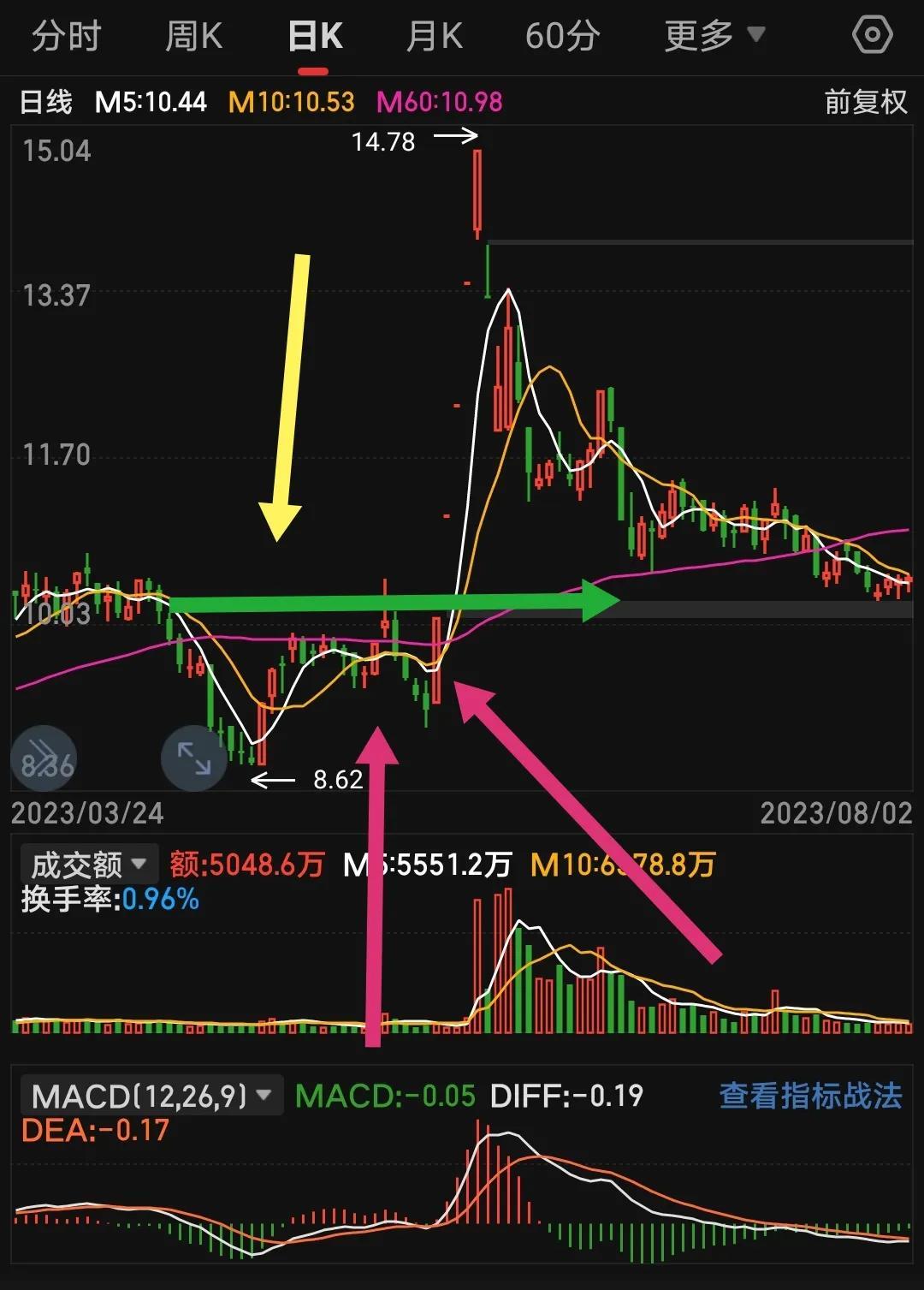The image size is (924, 1290).
Task: Switch to the 60分 chart tab
Action: pos(562,37)
